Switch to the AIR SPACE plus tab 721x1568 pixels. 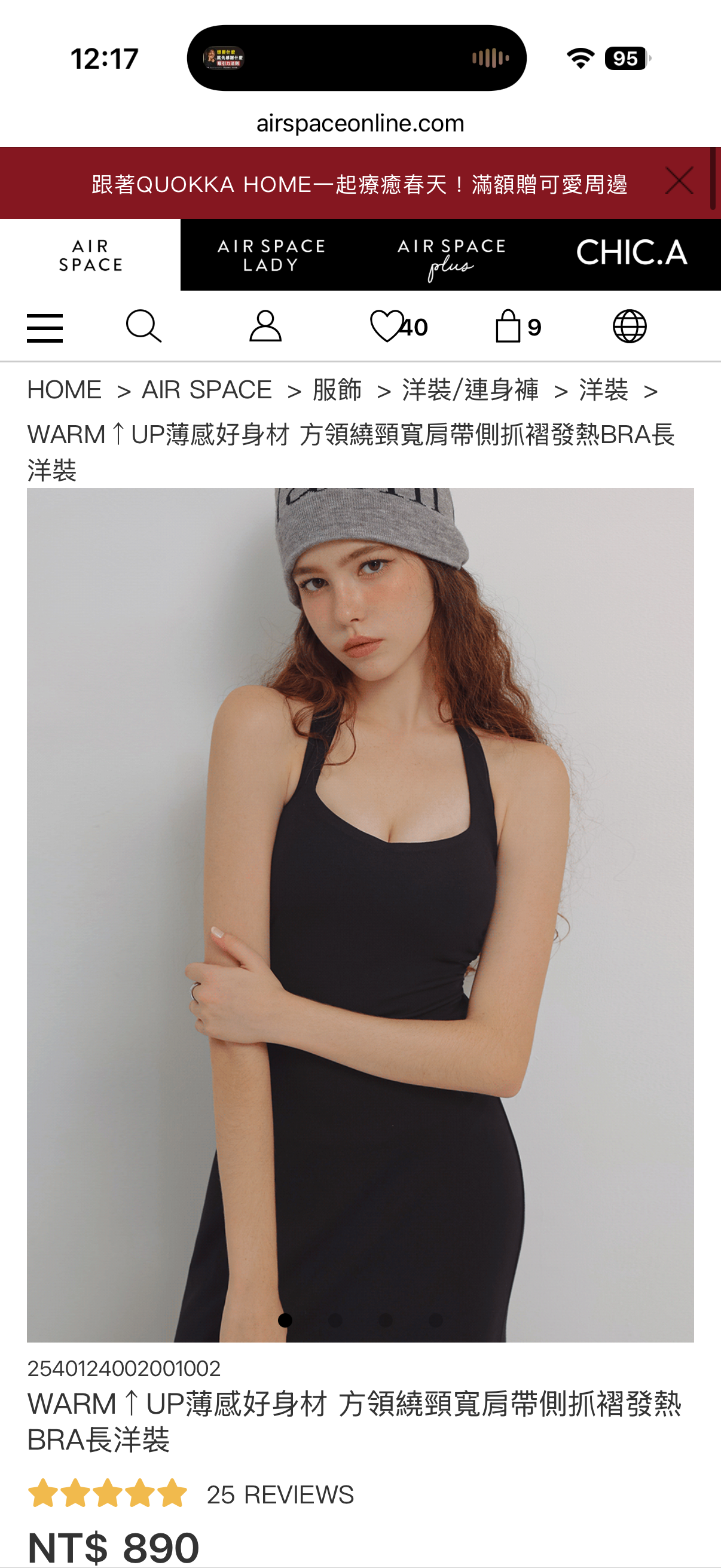[451, 255]
